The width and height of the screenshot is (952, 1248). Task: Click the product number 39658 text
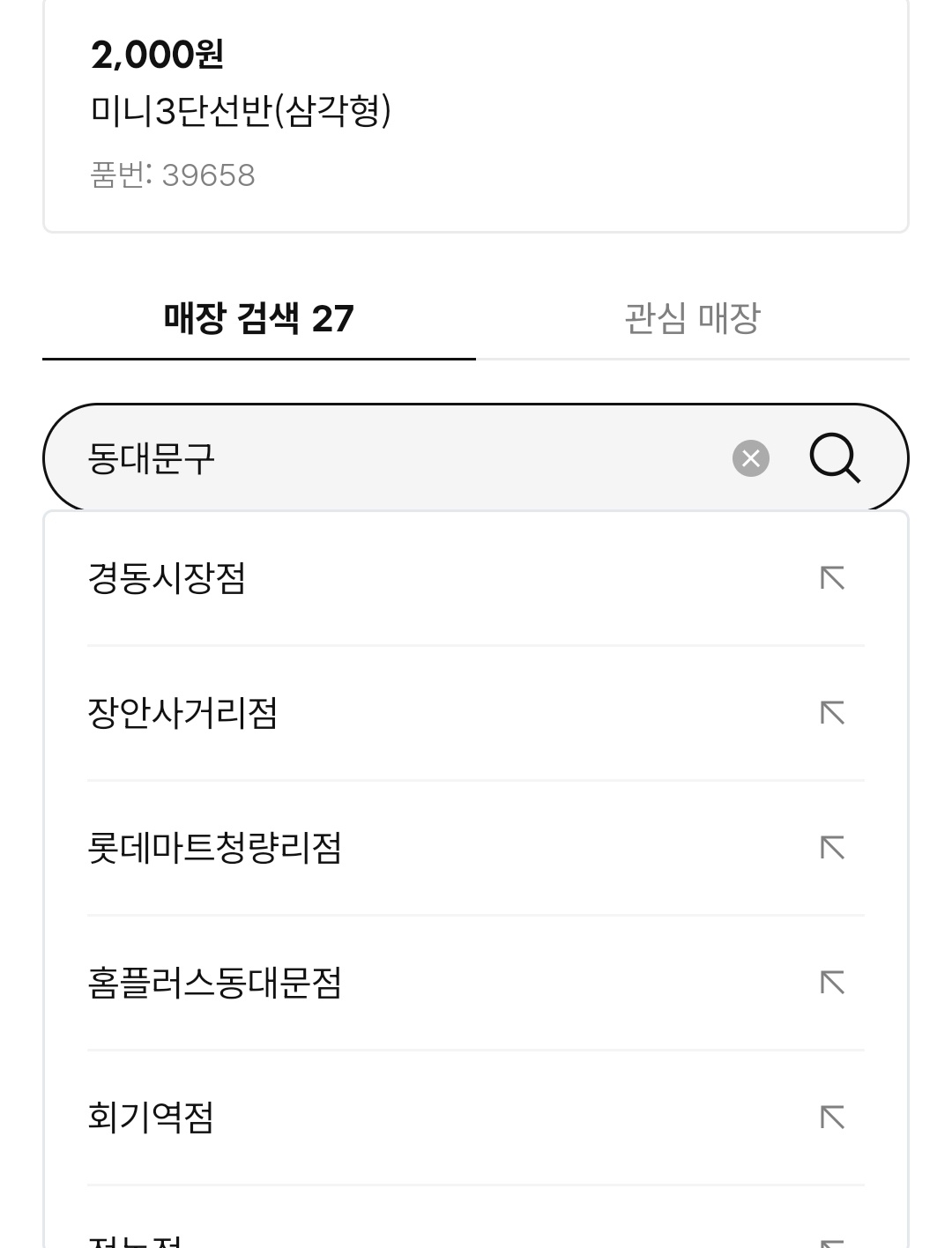[x=175, y=175]
